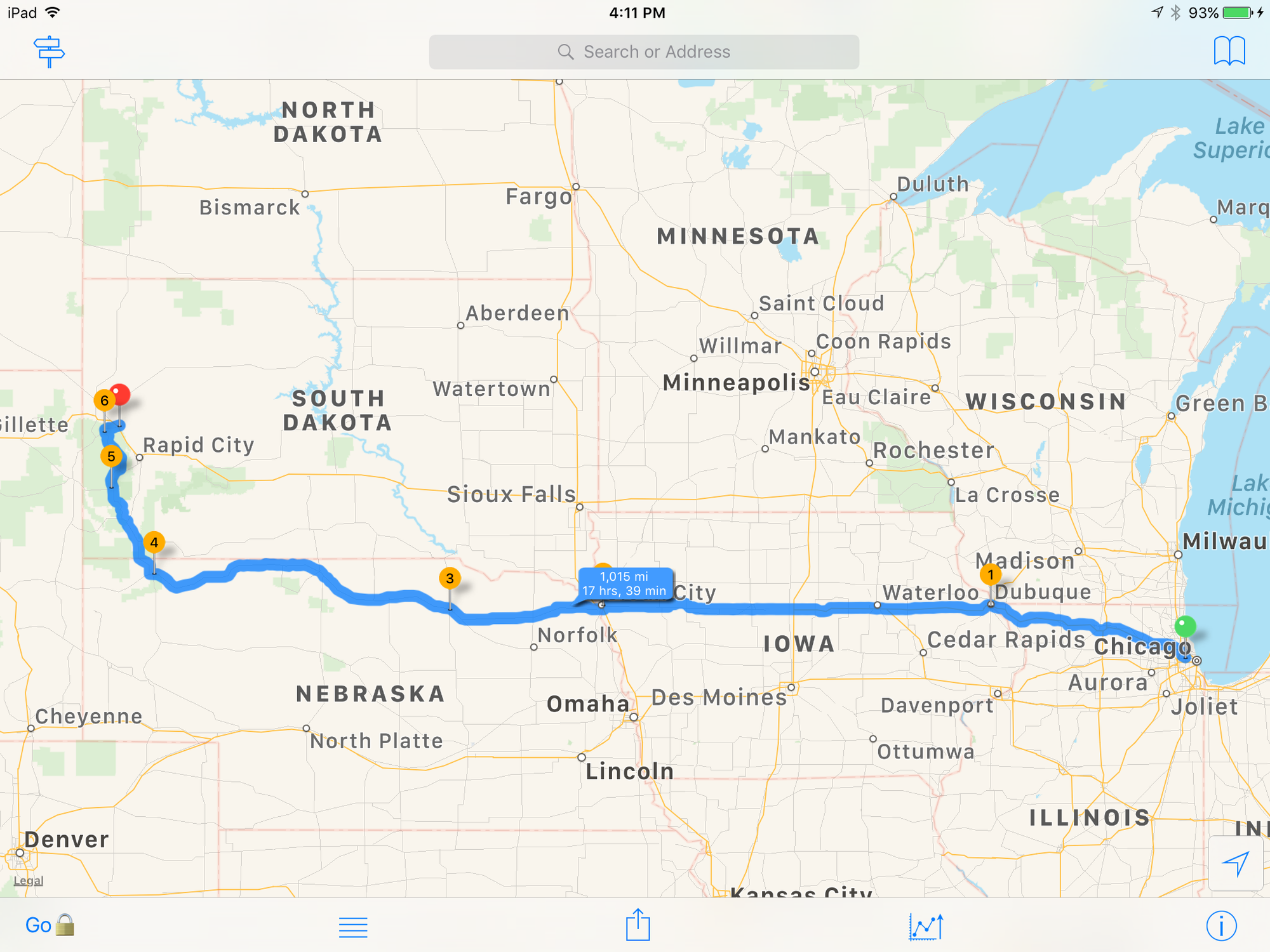
Task: Tap the Go button
Action: (x=39, y=925)
